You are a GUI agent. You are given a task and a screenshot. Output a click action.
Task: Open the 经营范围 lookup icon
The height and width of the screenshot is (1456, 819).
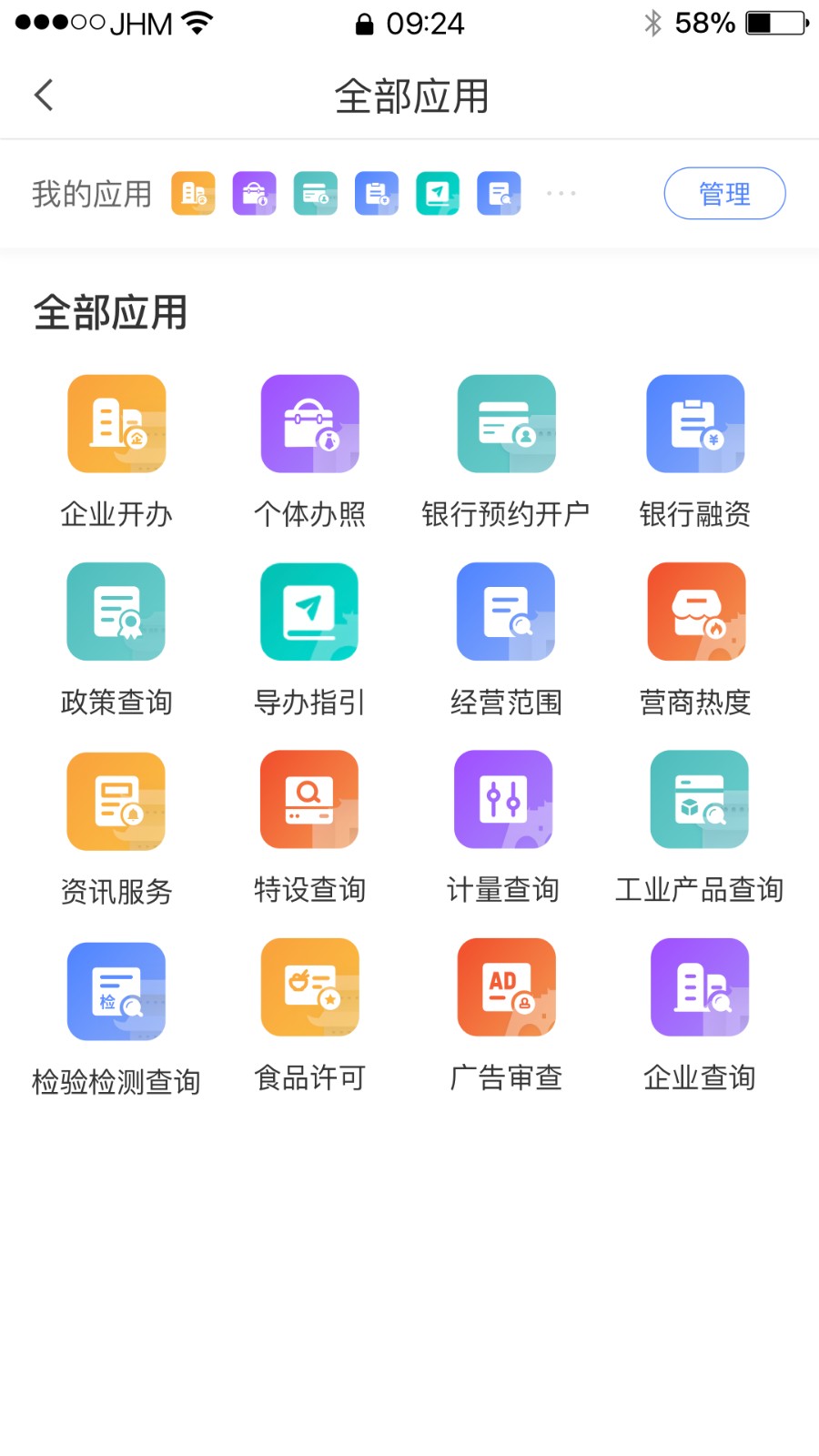click(506, 612)
